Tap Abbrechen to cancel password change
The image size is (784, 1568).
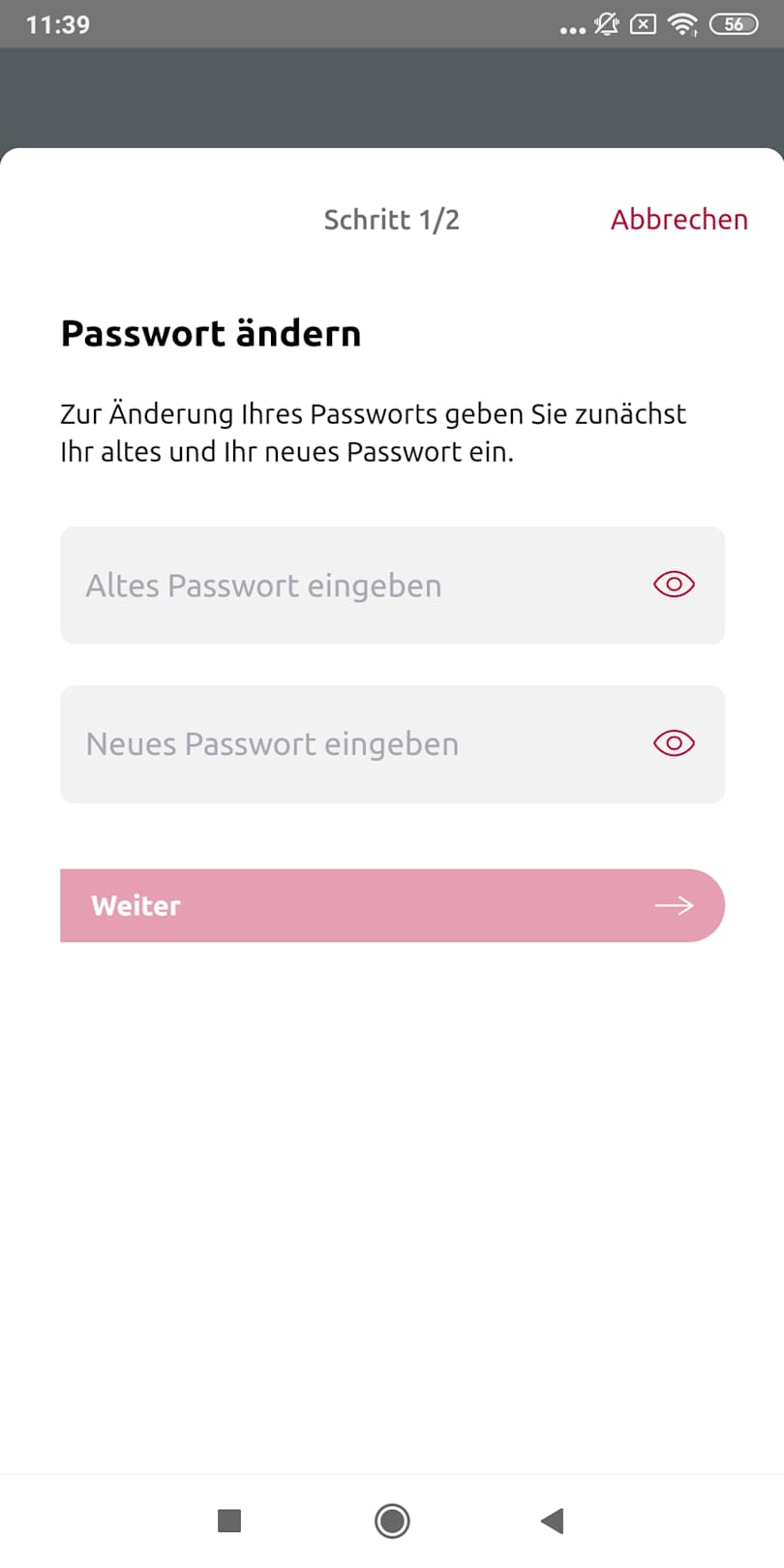pyautogui.click(x=678, y=220)
